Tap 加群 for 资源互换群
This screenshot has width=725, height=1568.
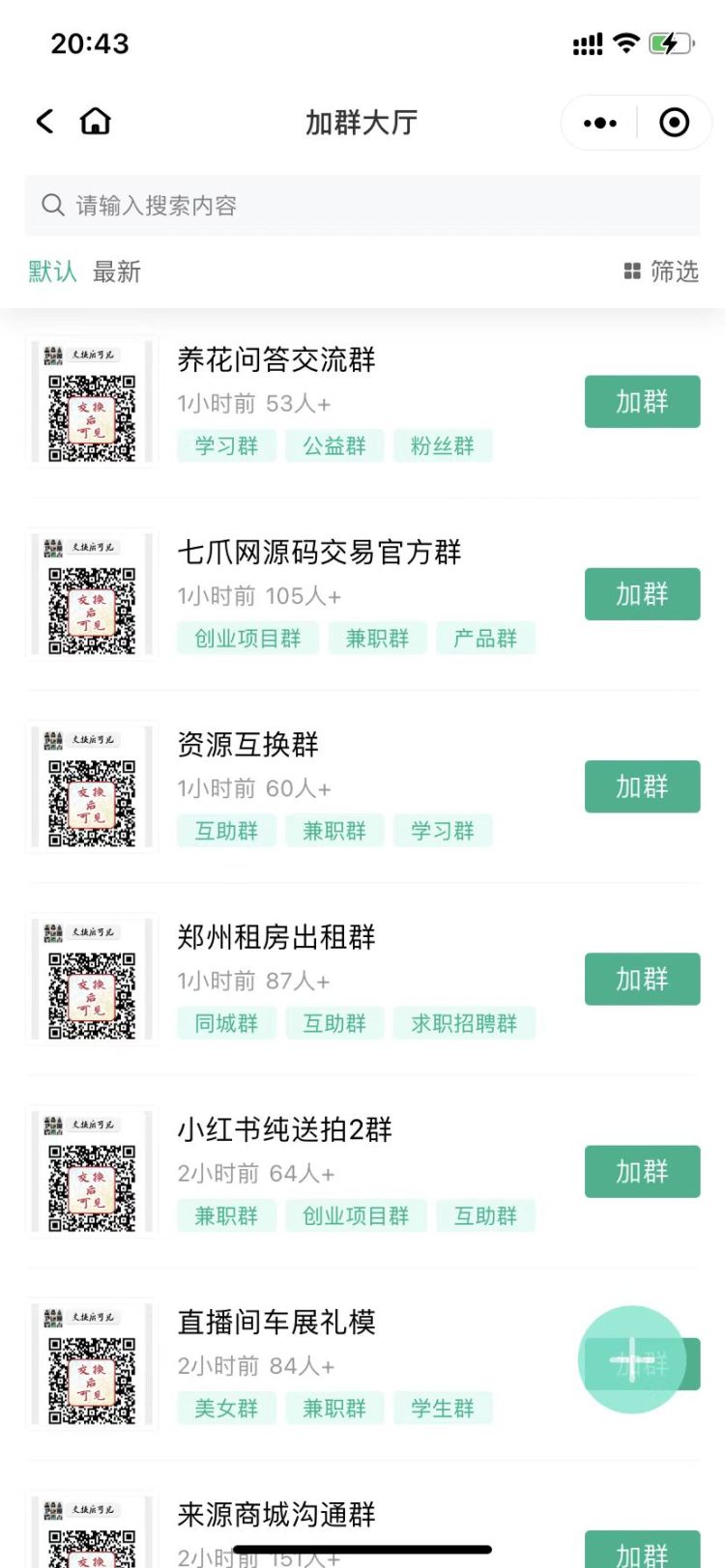pyautogui.click(x=642, y=785)
